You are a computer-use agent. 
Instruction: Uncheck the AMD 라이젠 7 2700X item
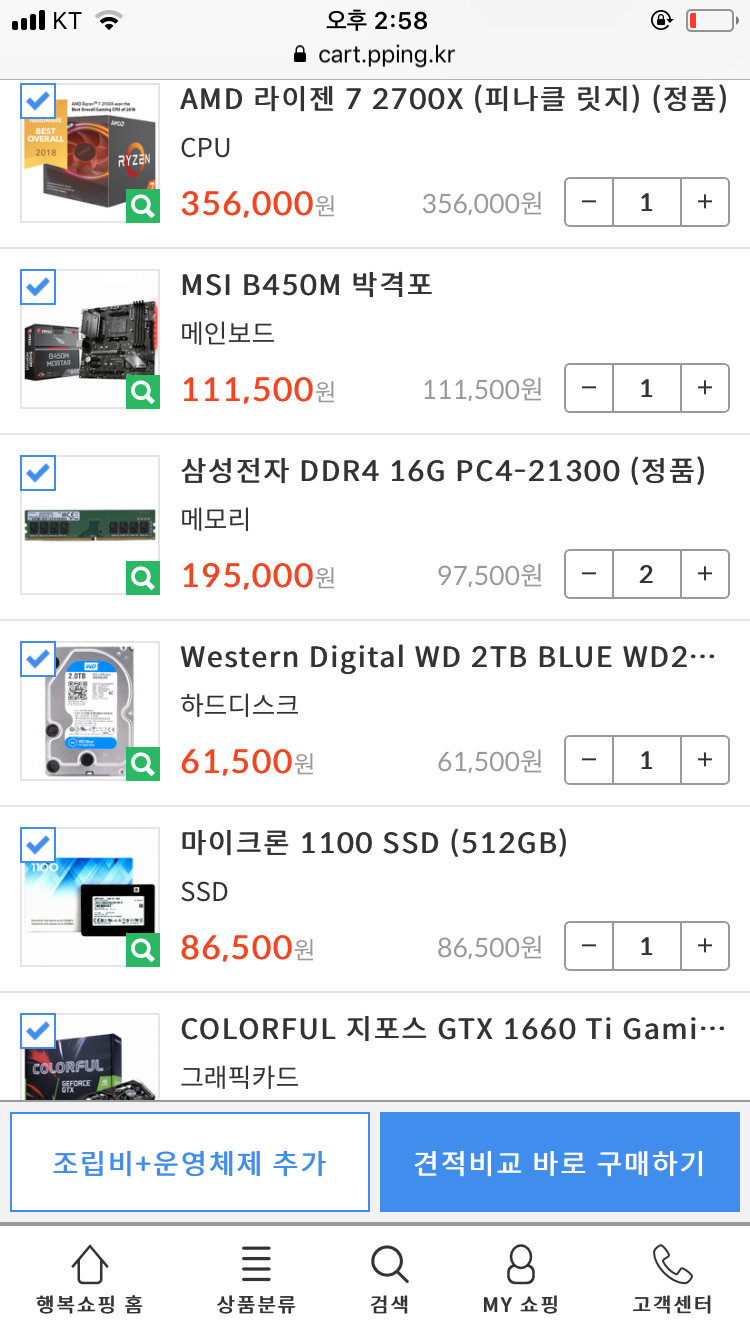38,101
